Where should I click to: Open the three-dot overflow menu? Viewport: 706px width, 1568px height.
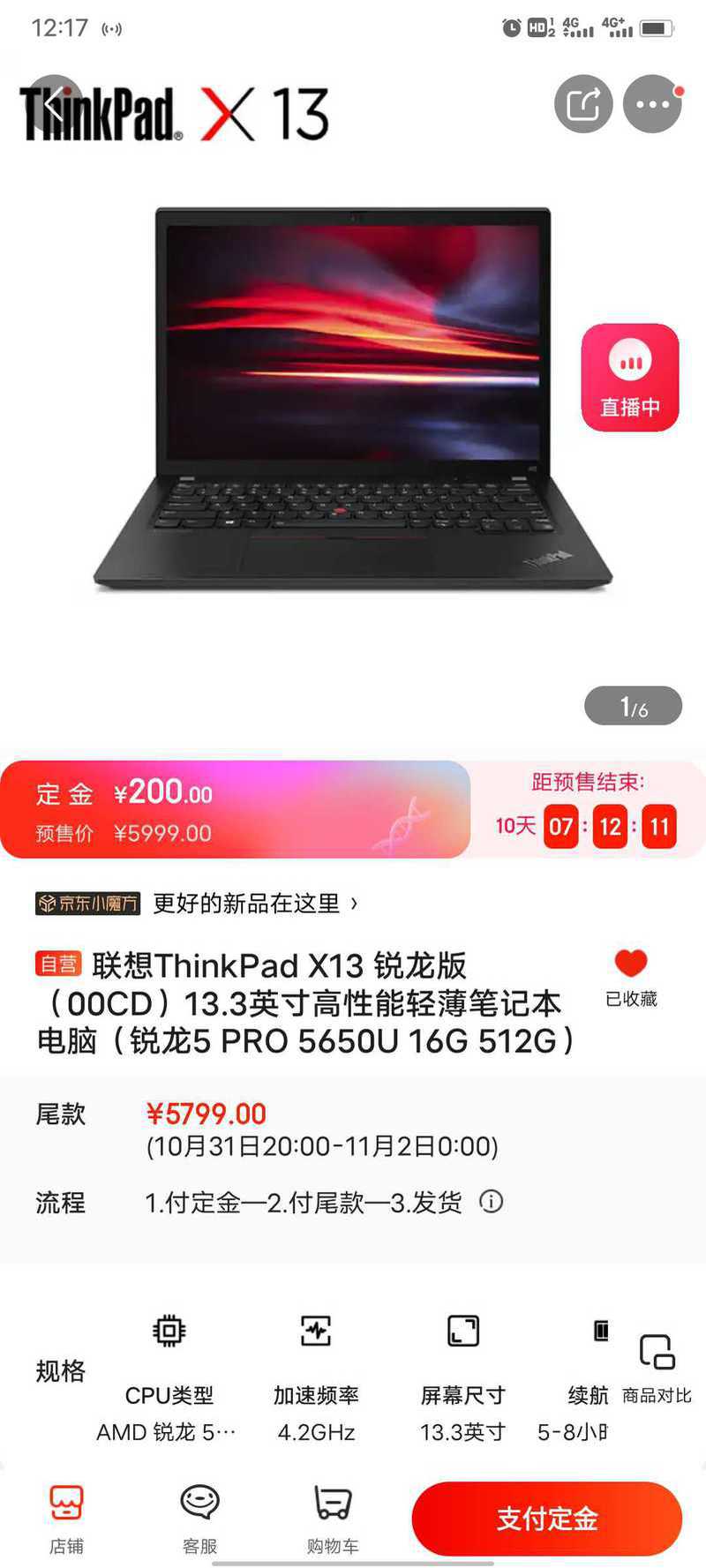[x=653, y=104]
